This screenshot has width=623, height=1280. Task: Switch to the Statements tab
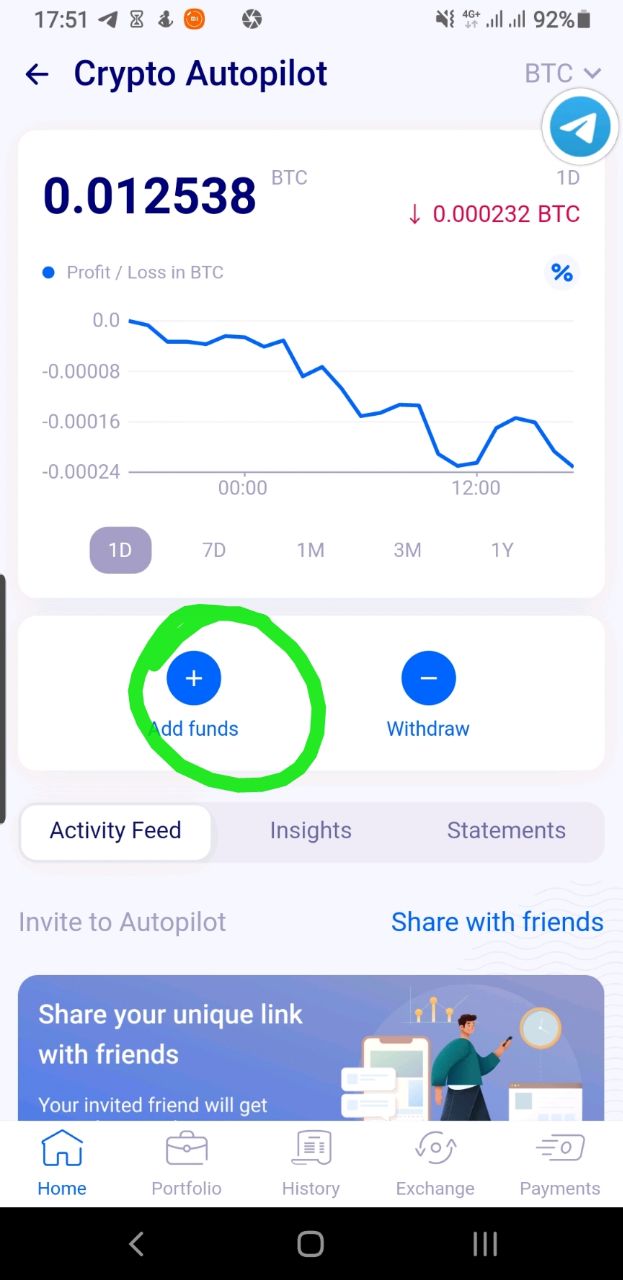point(506,831)
